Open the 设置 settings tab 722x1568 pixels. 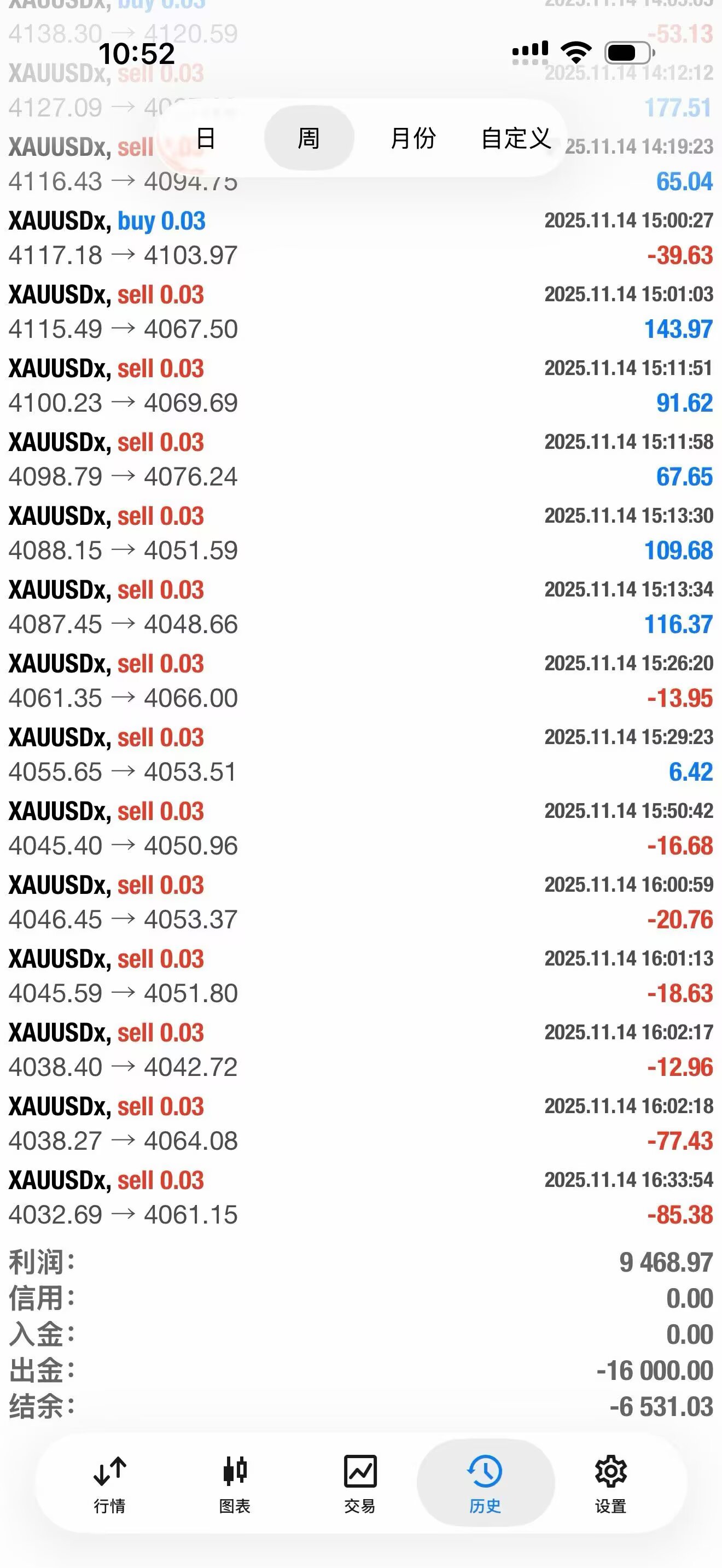click(x=610, y=1483)
